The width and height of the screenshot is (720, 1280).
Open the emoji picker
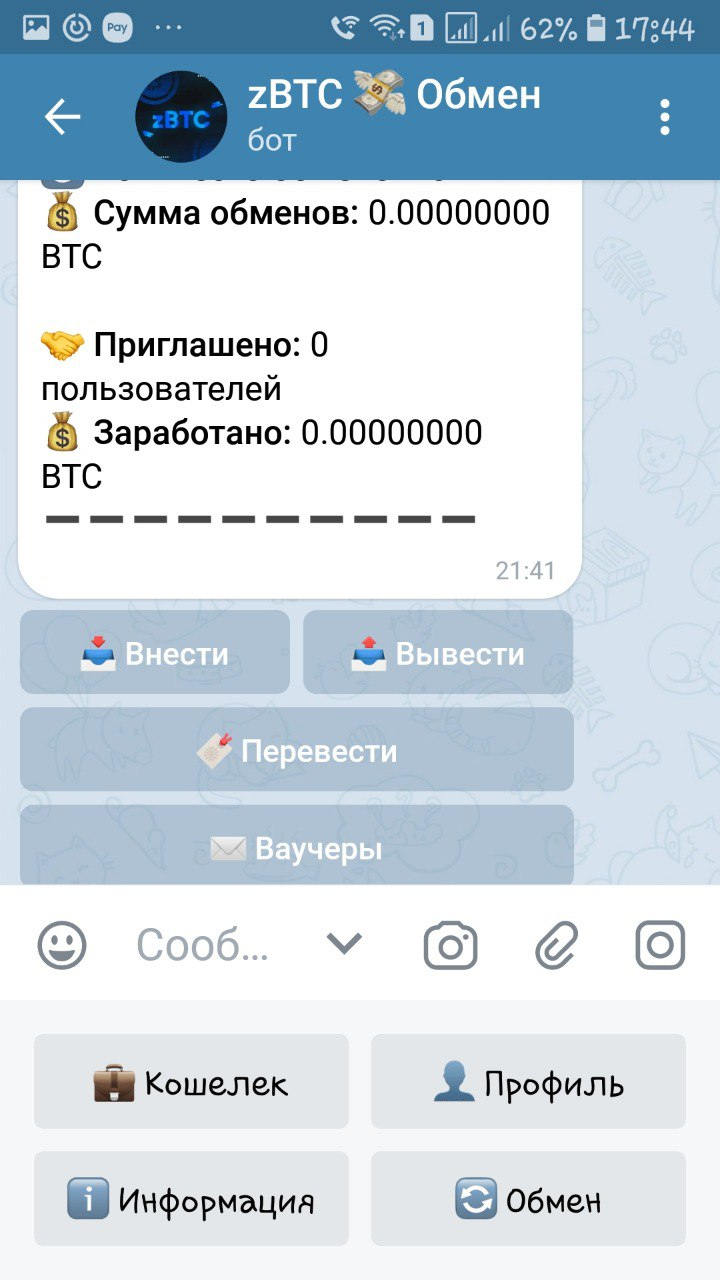tap(62, 944)
